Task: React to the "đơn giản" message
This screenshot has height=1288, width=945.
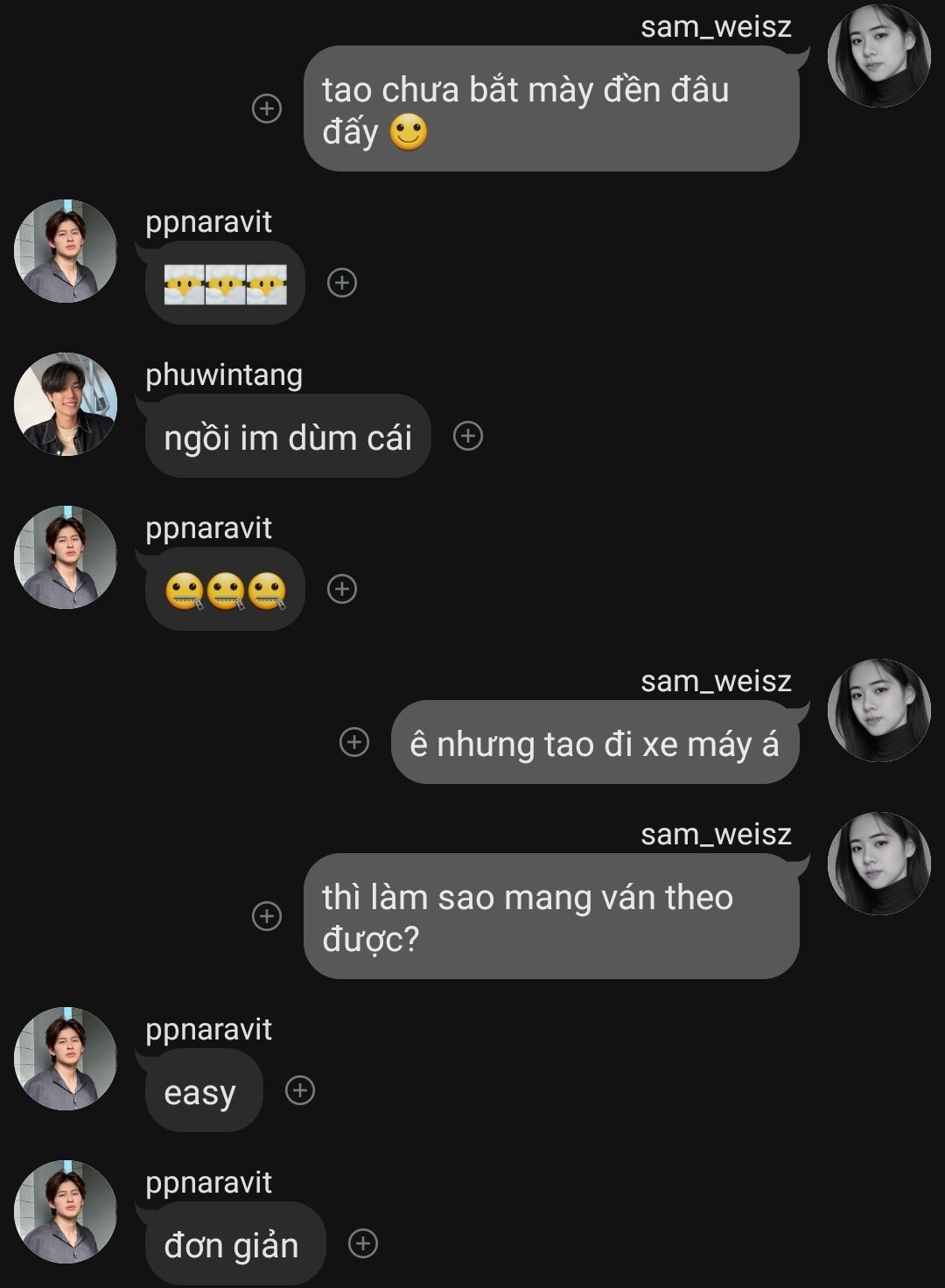Action: pos(363,1243)
